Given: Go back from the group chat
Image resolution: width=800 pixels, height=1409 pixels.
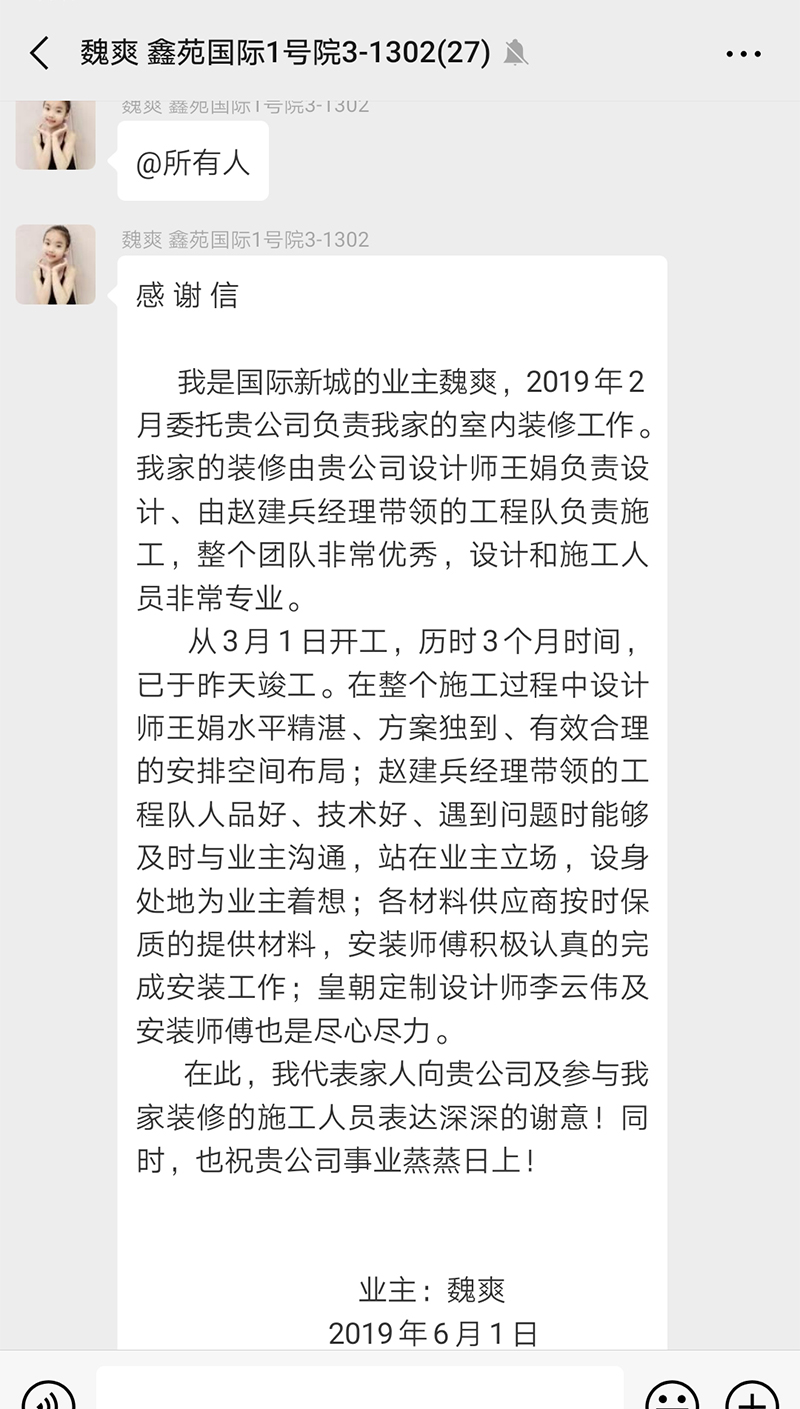Looking at the screenshot, I should coord(39,53).
